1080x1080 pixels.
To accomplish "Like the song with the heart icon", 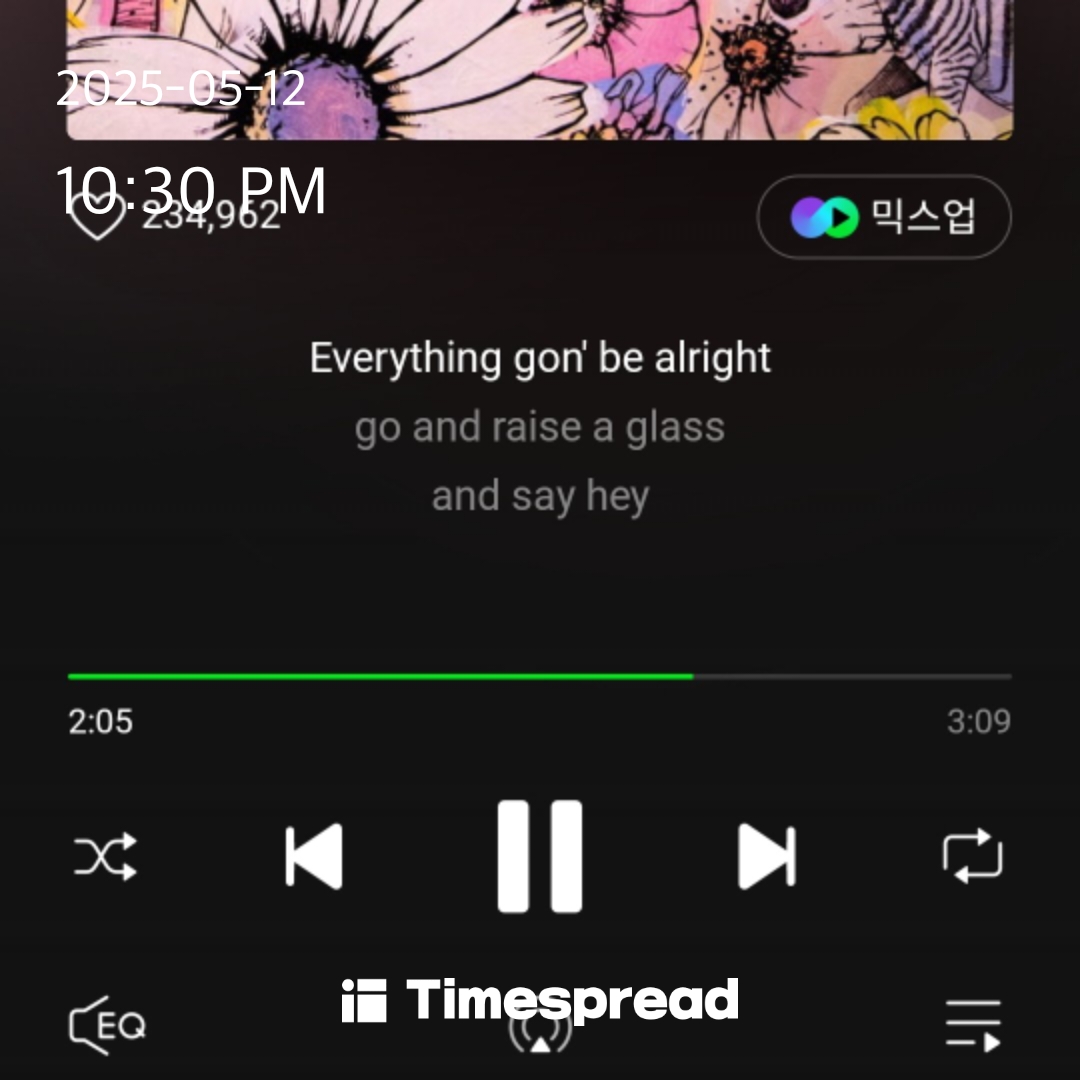I will coord(97,218).
